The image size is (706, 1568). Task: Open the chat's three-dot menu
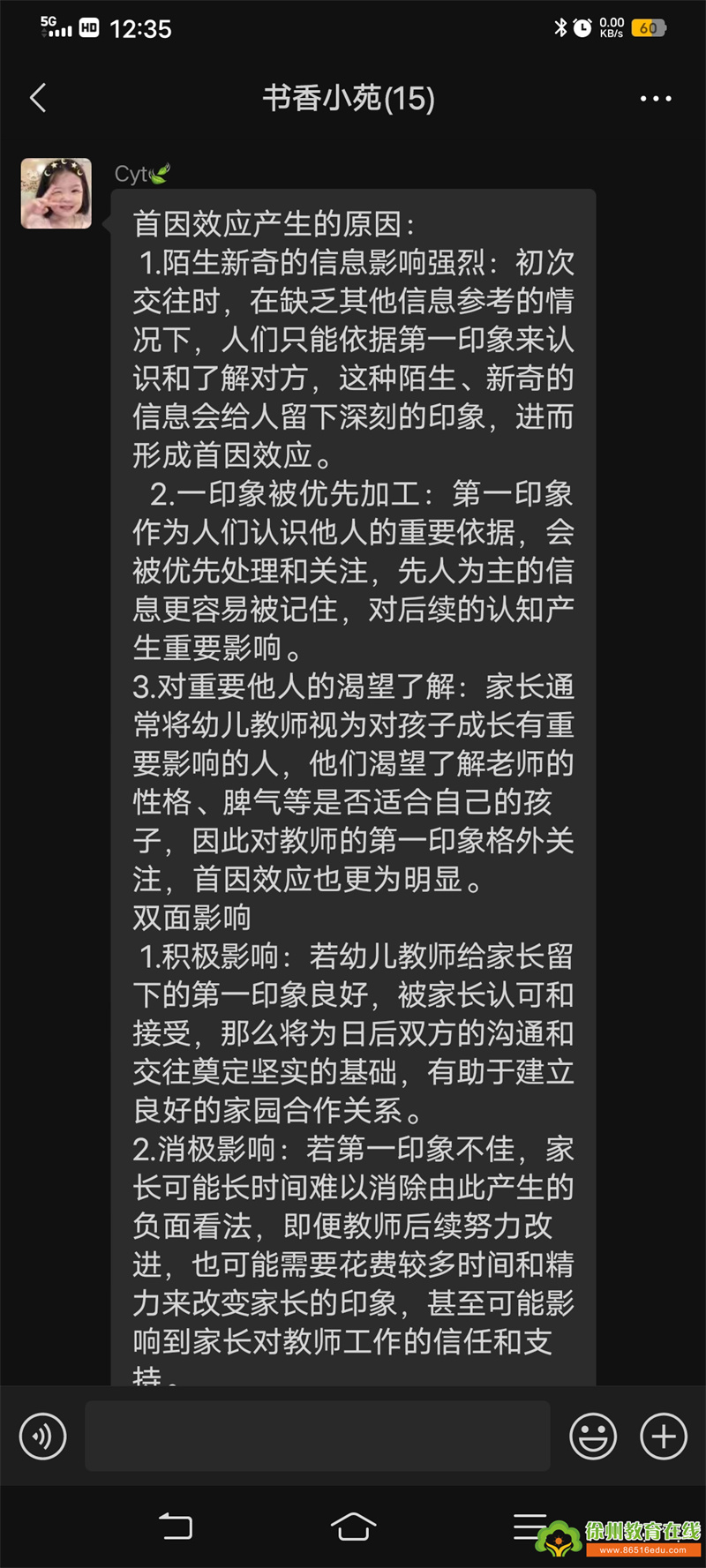pos(655,99)
